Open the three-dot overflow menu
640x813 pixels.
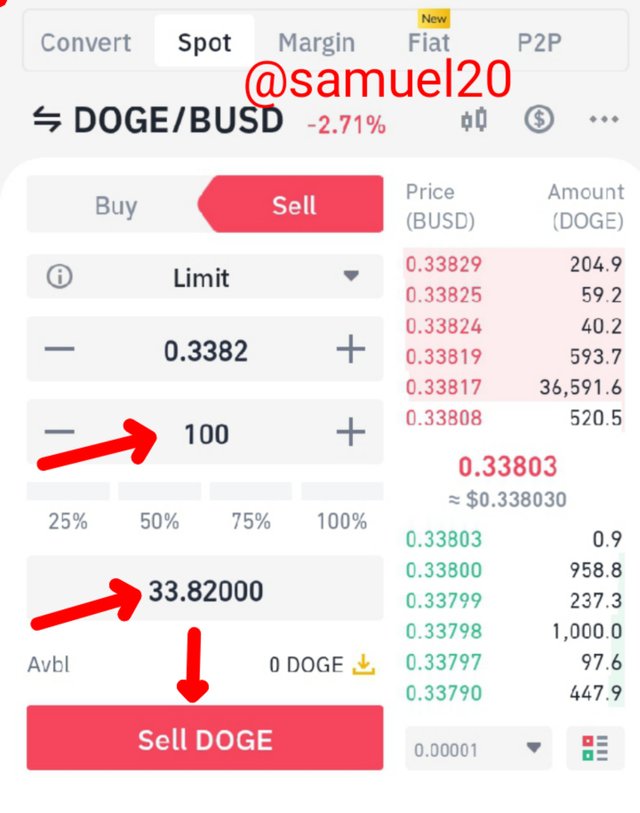[603, 120]
